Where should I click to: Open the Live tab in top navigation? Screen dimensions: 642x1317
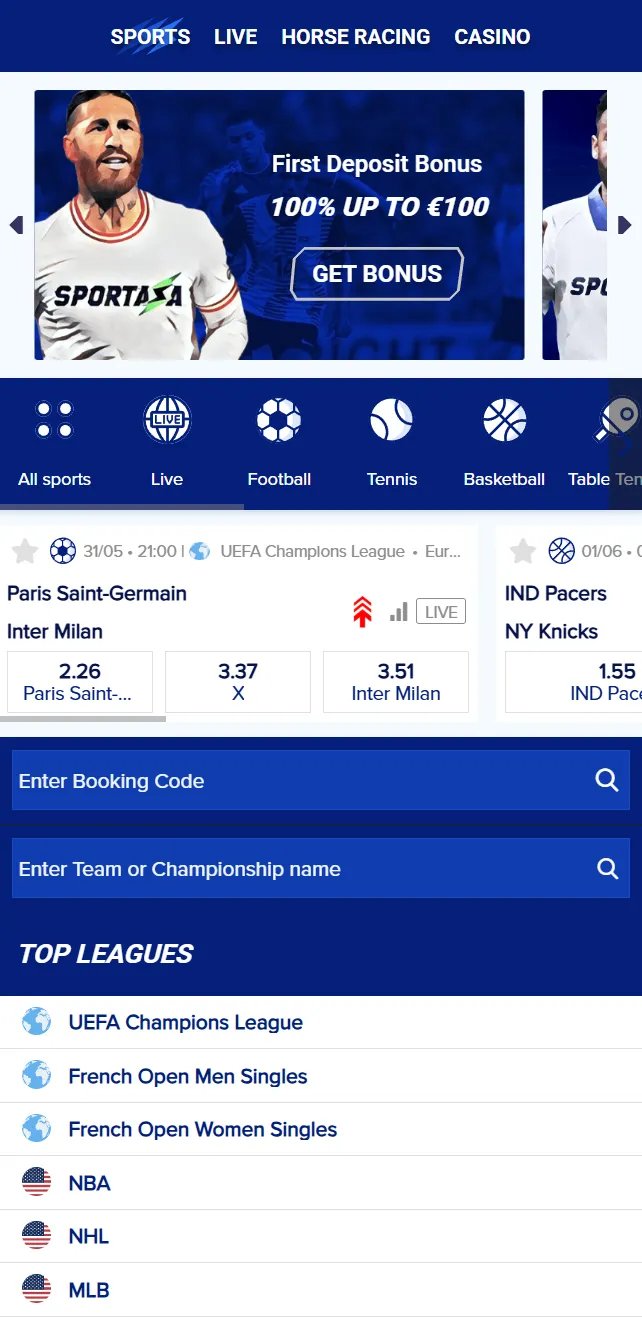[235, 37]
